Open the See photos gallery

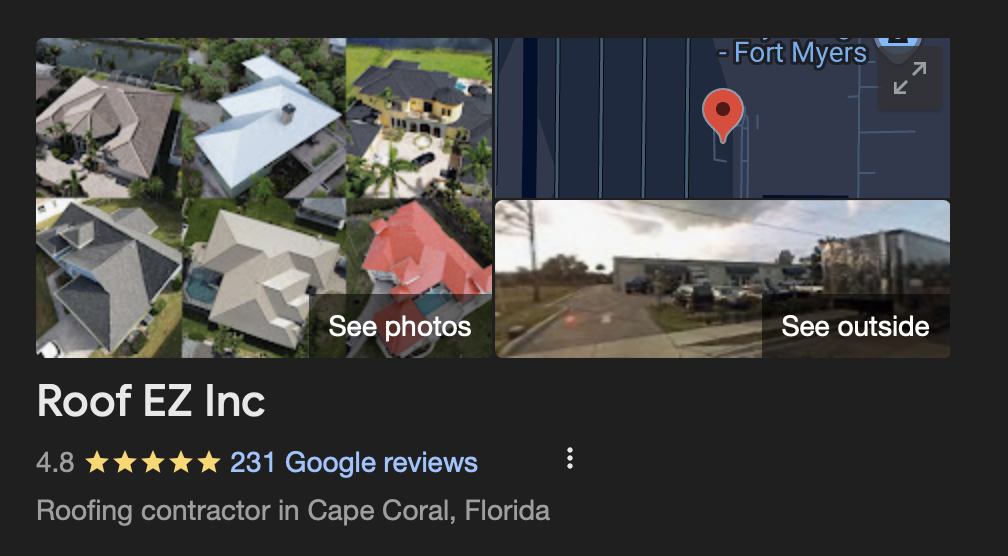tap(399, 326)
